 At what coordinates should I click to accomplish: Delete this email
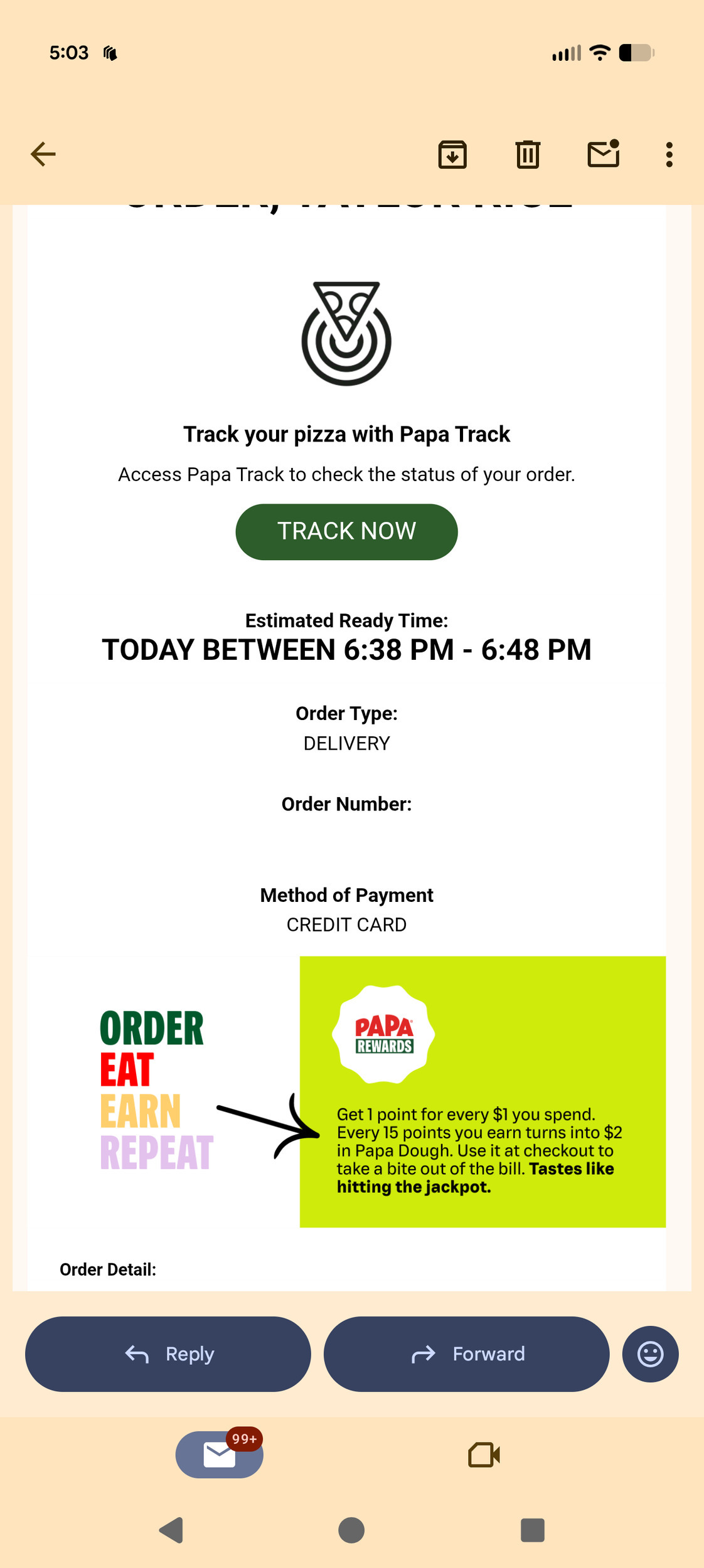(x=528, y=154)
